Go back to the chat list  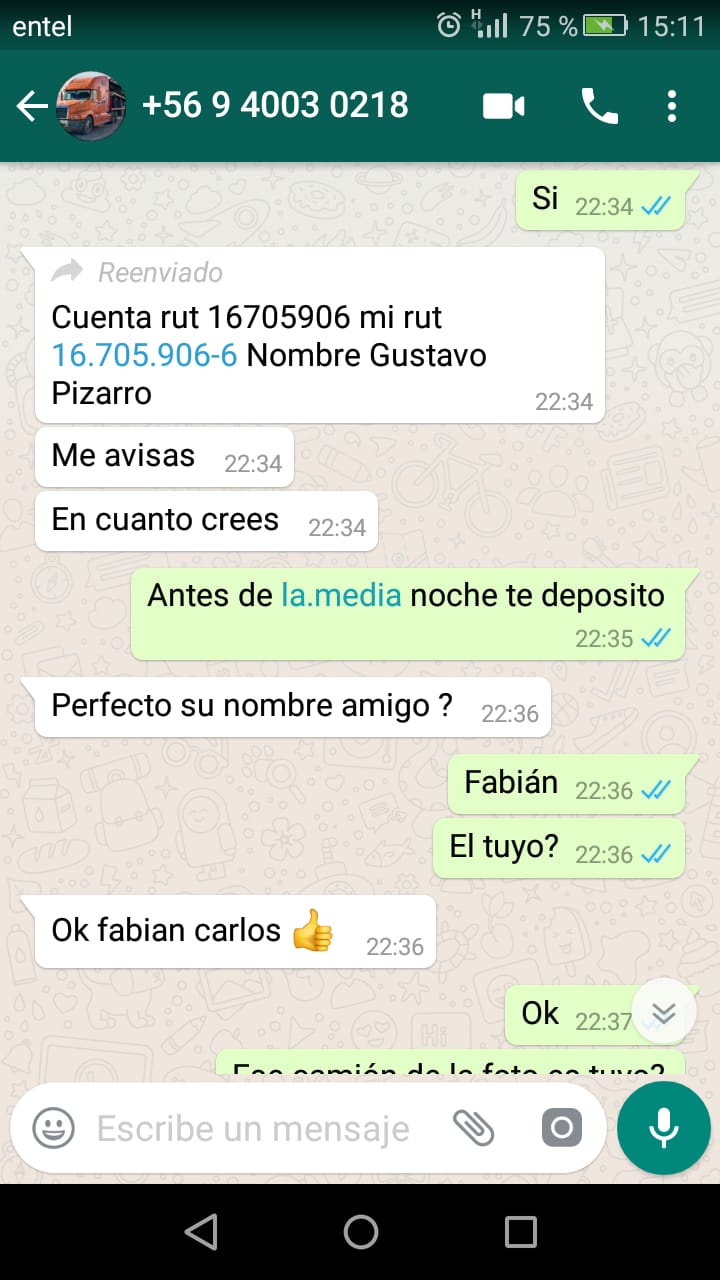click(x=32, y=106)
